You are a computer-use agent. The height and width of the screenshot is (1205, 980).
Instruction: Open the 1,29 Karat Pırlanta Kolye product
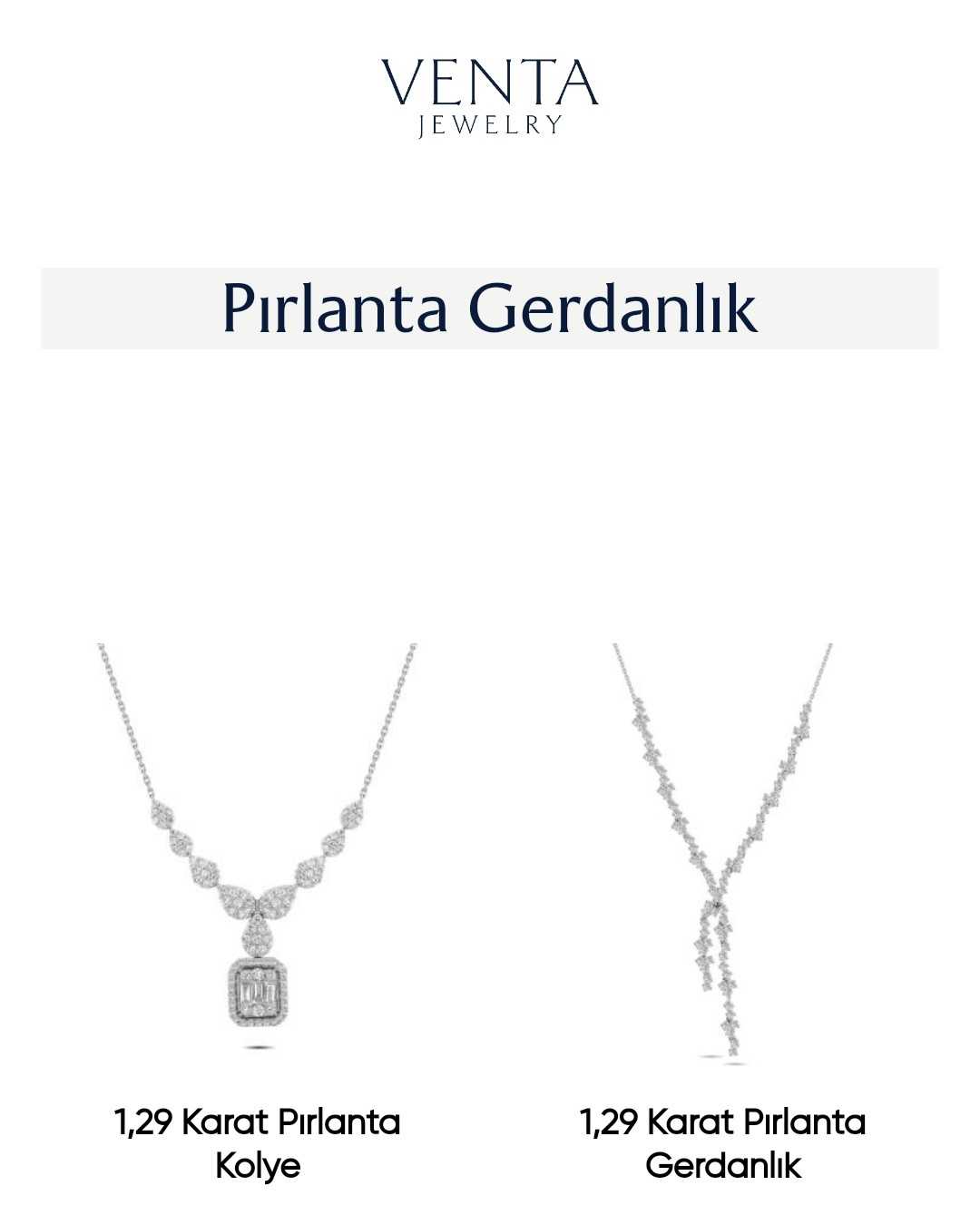click(258, 1142)
